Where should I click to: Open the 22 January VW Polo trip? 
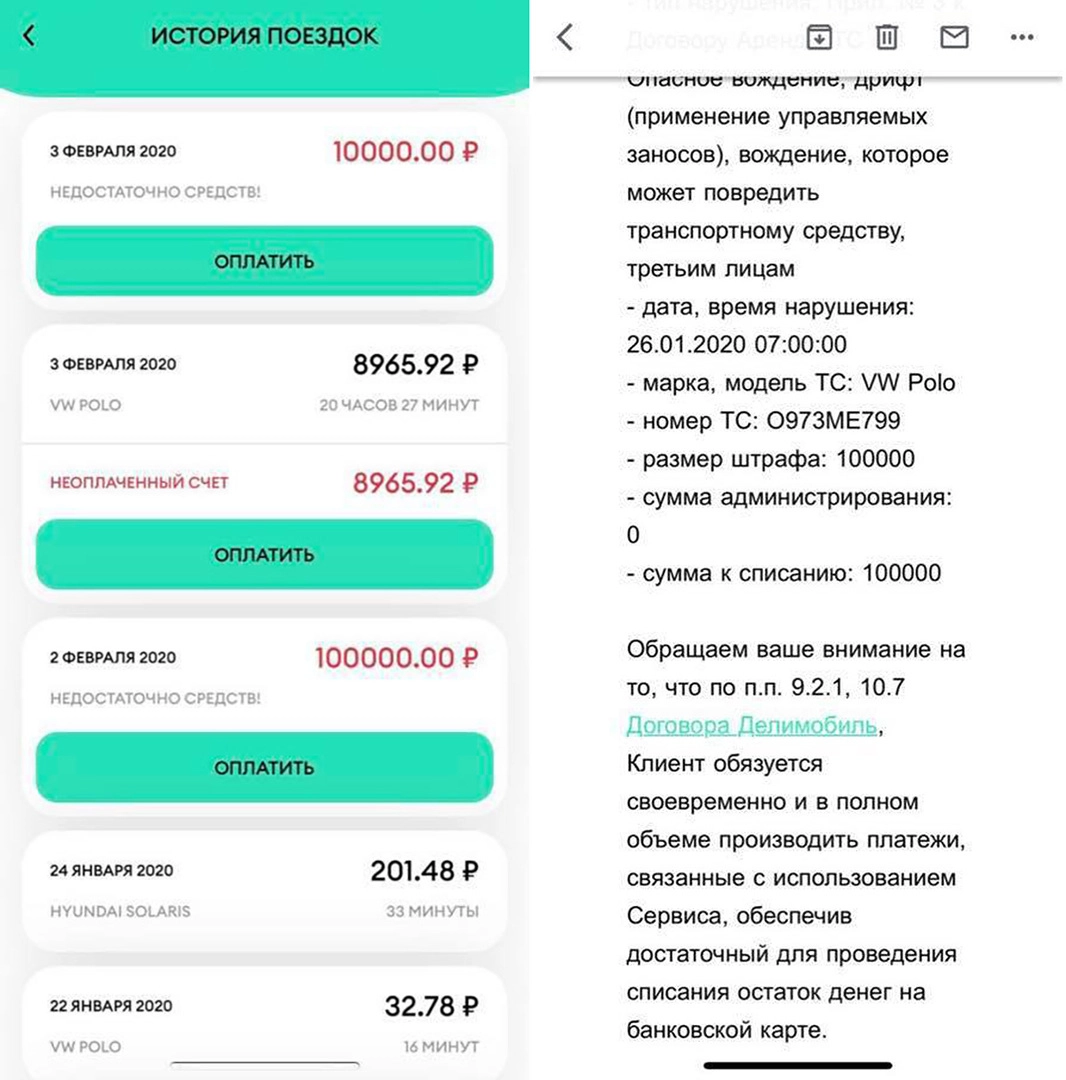(x=264, y=1025)
